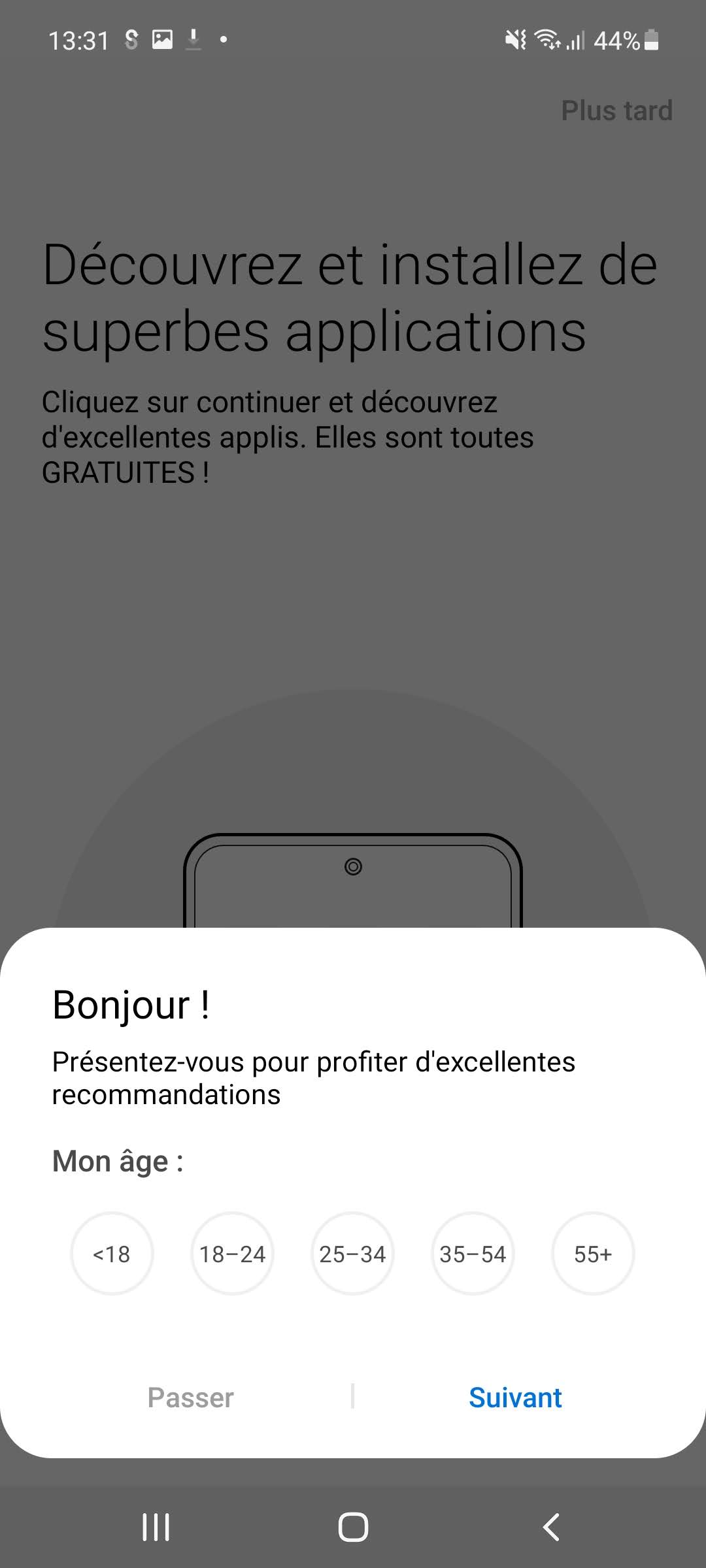This screenshot has height=1568, width=706.
Task: Open the recent apps view
Action: coord(156,1527)
